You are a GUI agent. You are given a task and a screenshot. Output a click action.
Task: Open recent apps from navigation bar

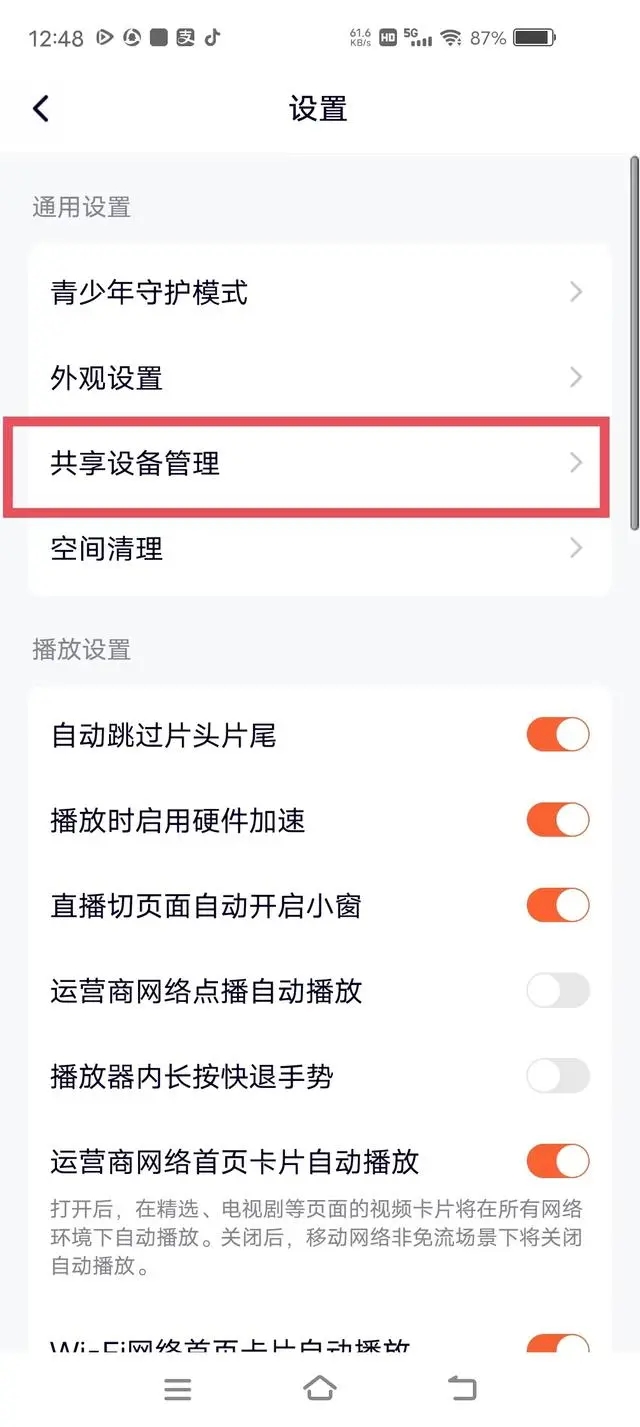(x=178, y=1389)
